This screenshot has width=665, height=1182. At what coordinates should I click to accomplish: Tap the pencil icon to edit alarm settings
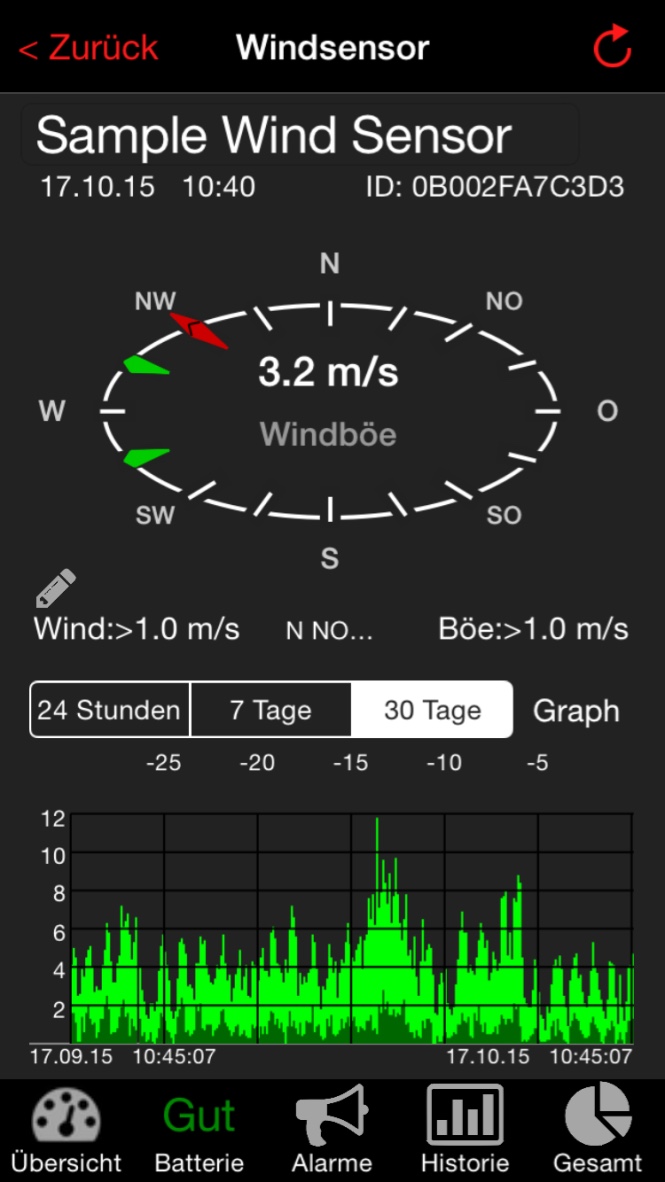pyautogui.click(x=55, y=589)
